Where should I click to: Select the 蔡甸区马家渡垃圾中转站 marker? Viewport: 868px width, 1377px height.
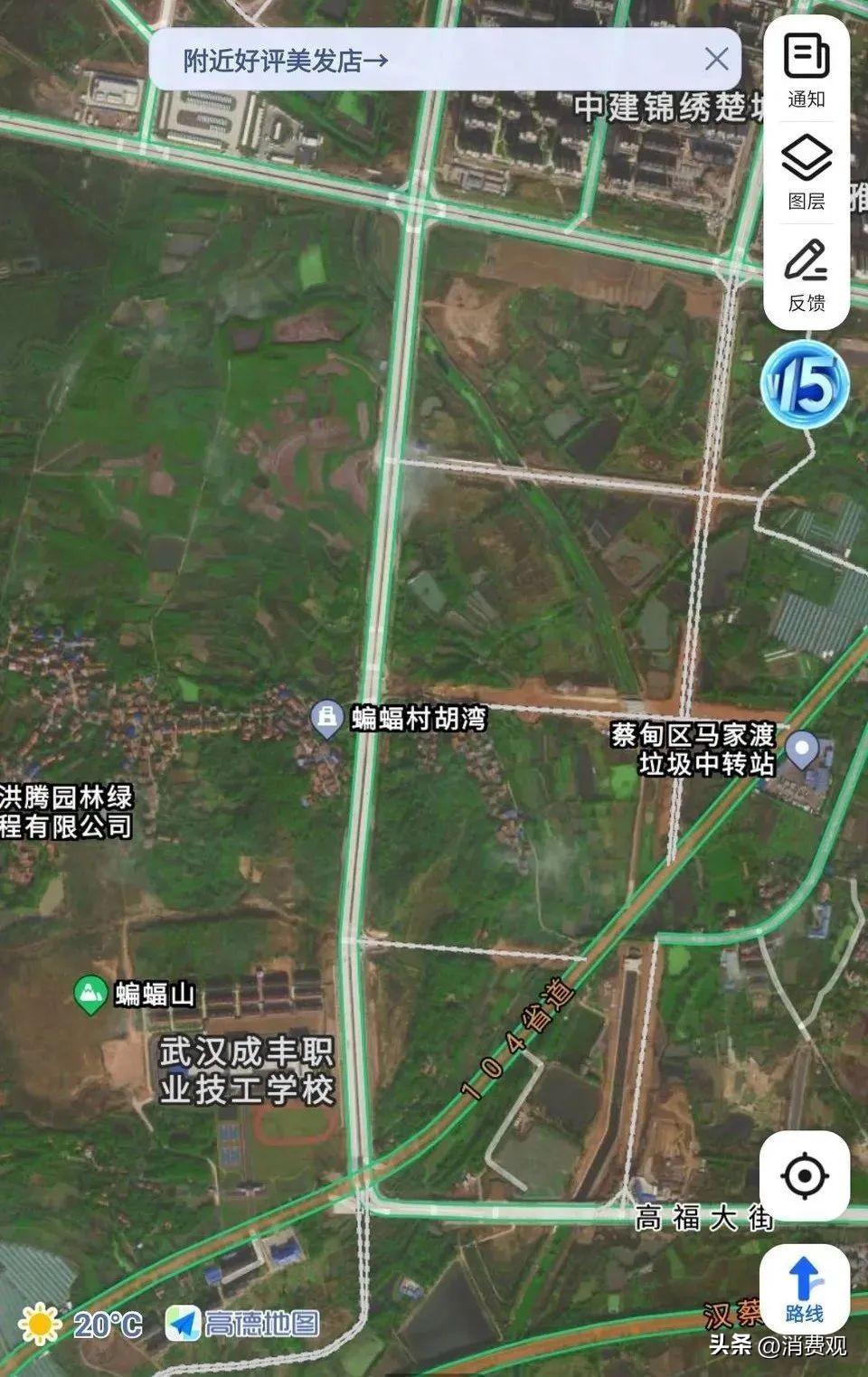tap(801, 750)
